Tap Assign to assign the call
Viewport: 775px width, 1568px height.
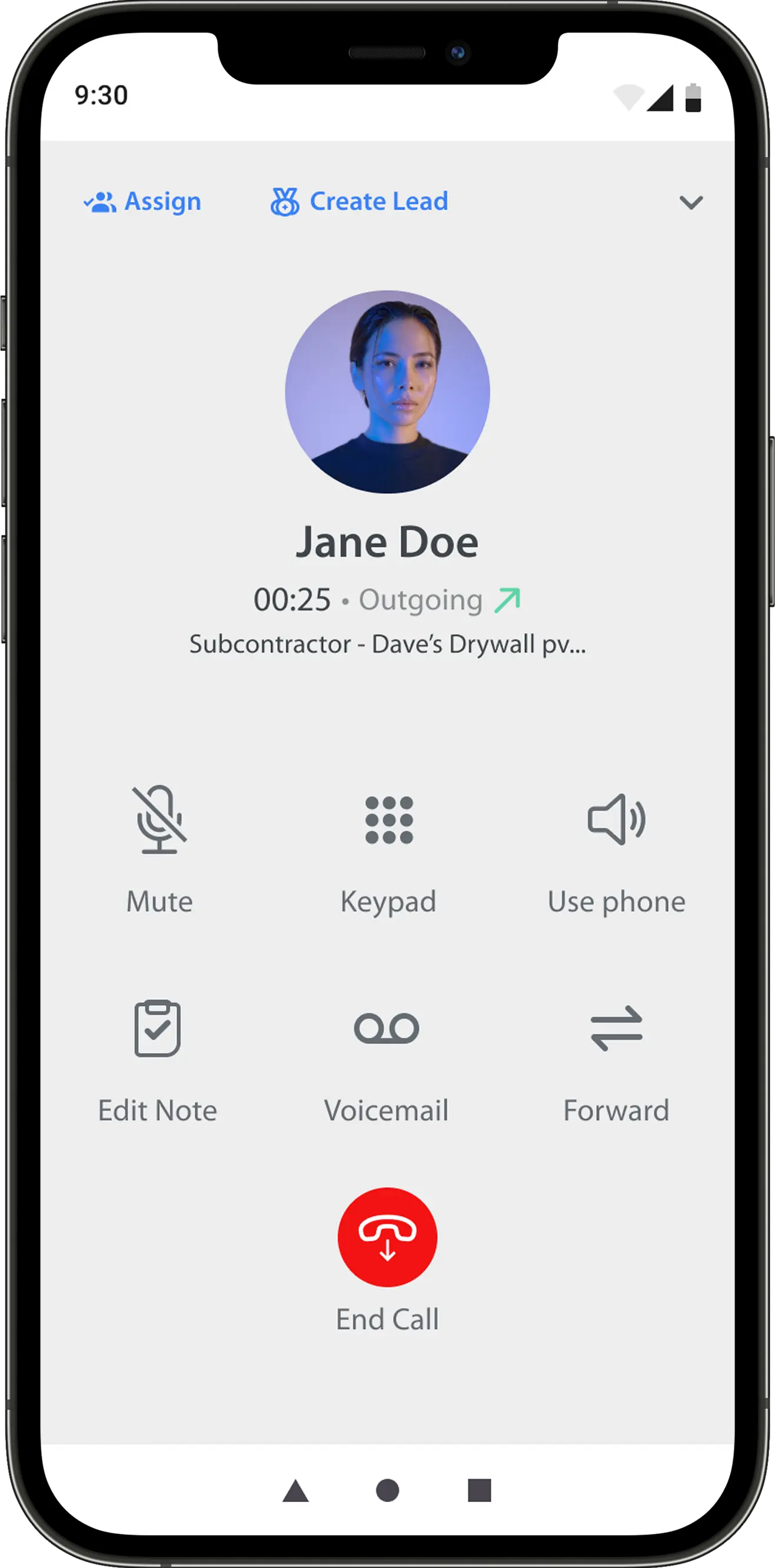142,201
